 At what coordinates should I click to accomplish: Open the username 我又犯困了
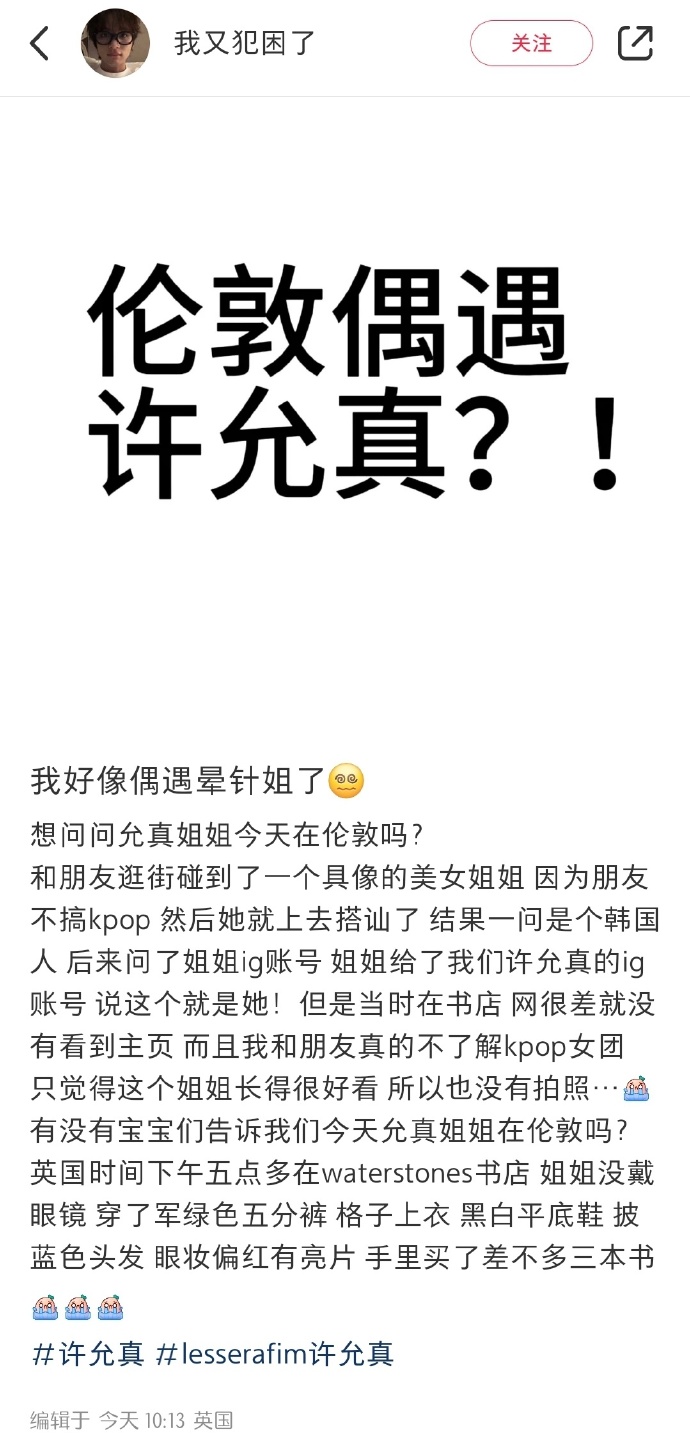(245, 43)
